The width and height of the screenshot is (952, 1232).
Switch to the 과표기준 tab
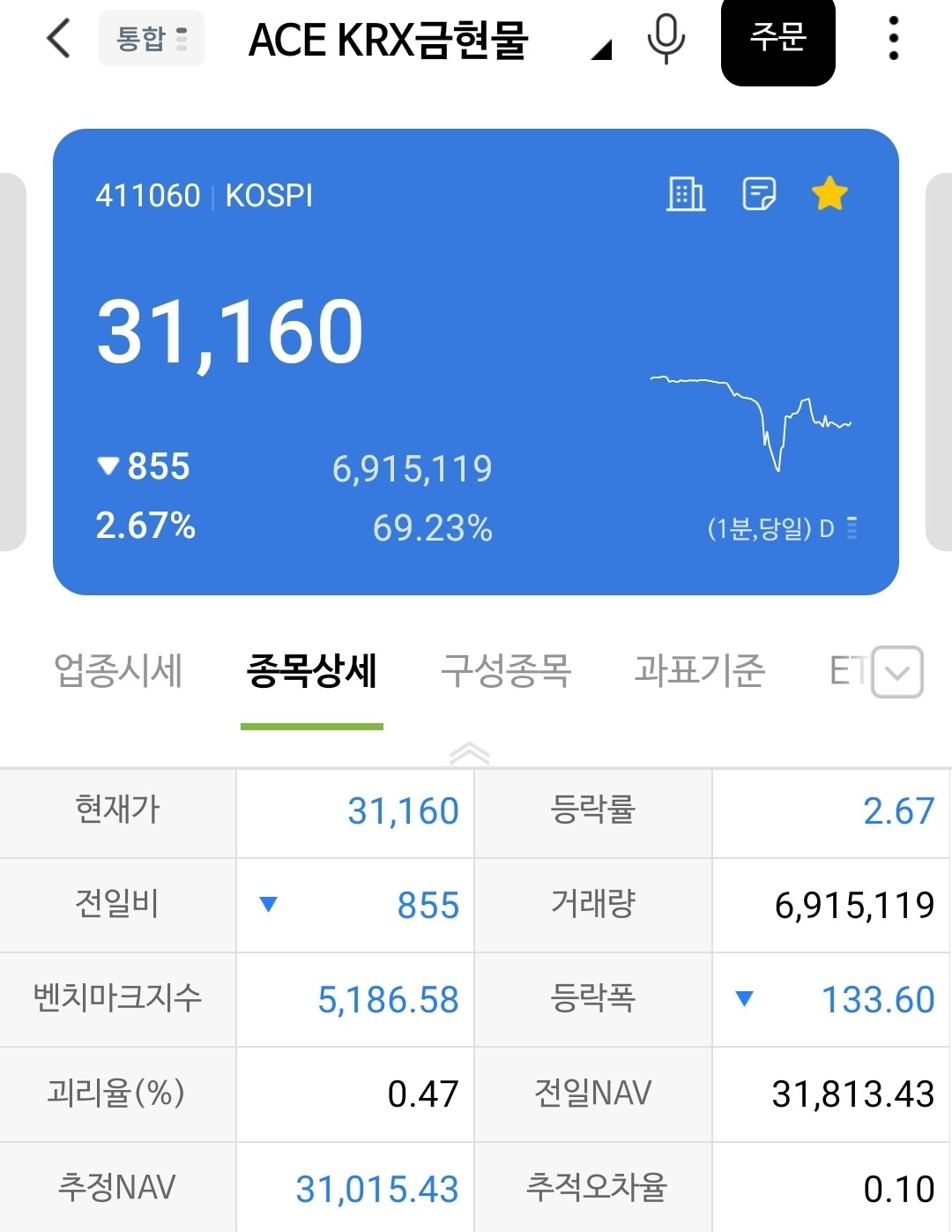click(x=700, y=671)
